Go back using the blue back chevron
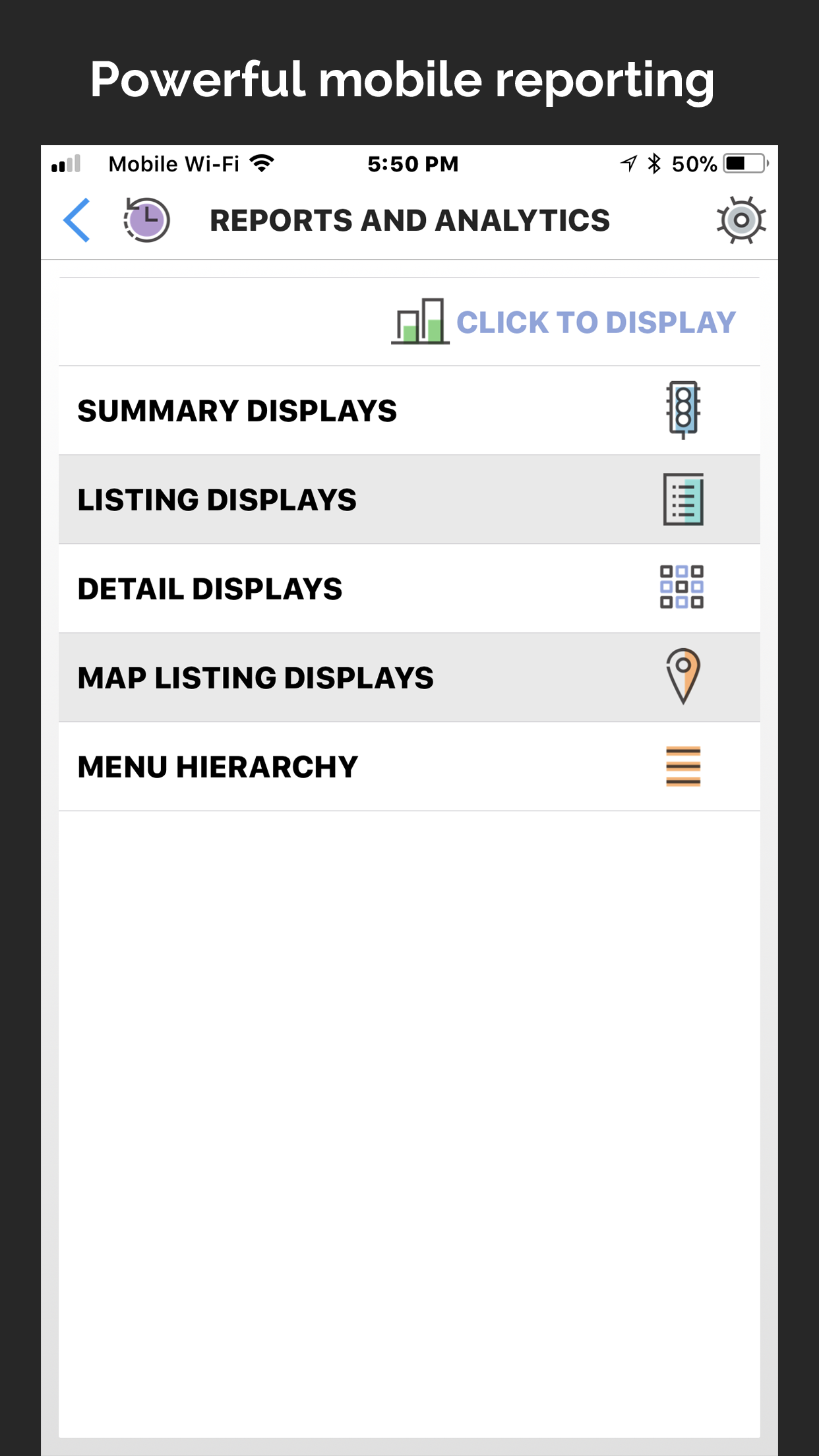The height and width of the screenshot is (1456, 819). [75, 221]
